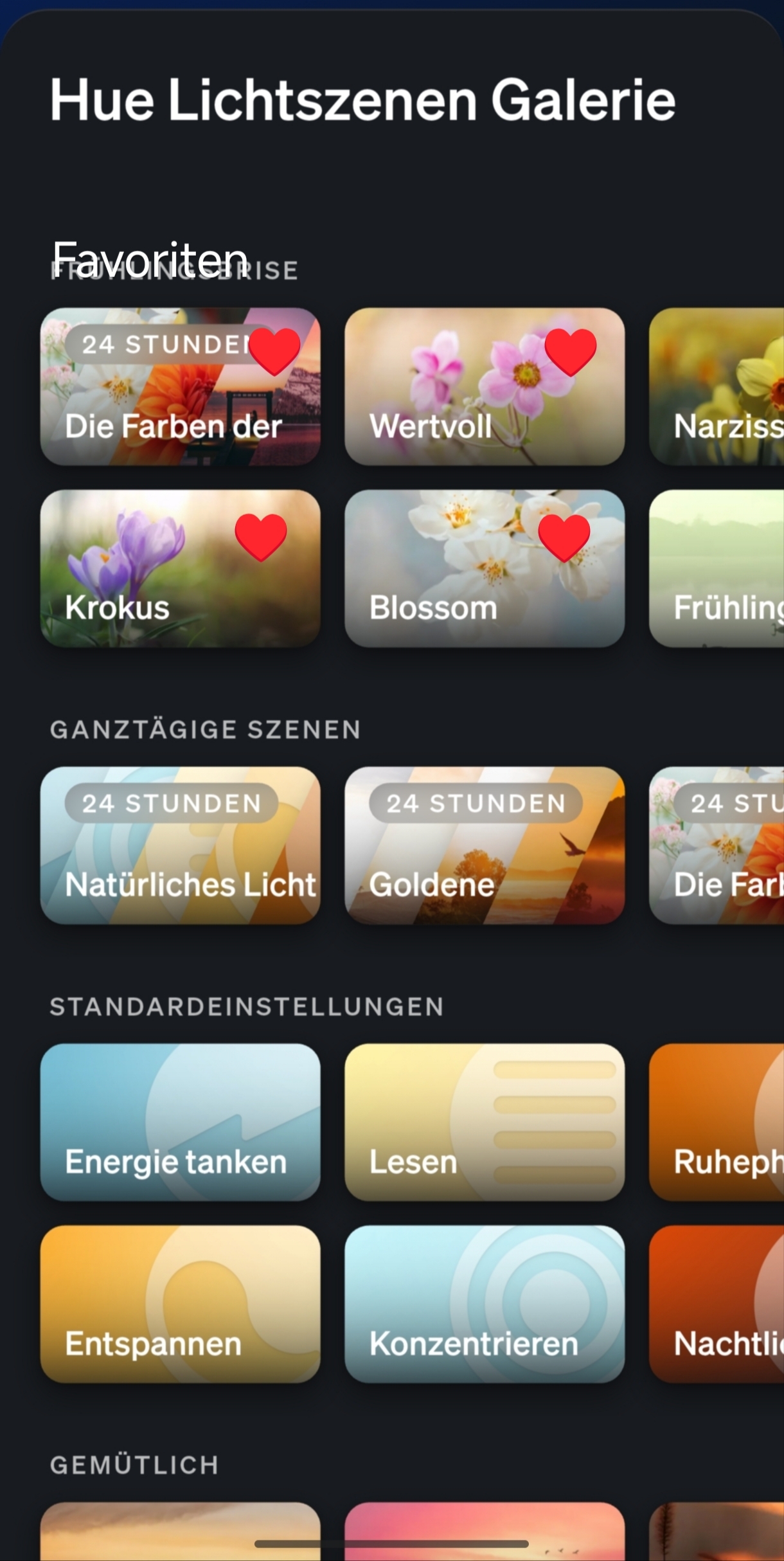Open Die Farben card under Ganztägige Szenen

(x=717, y=845)
